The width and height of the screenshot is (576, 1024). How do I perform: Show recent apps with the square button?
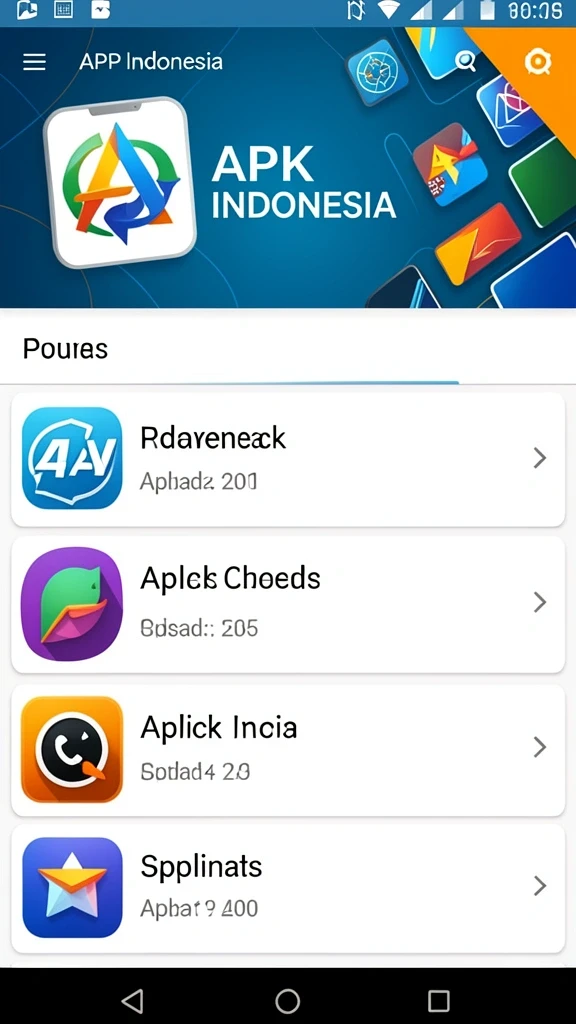438,1000
